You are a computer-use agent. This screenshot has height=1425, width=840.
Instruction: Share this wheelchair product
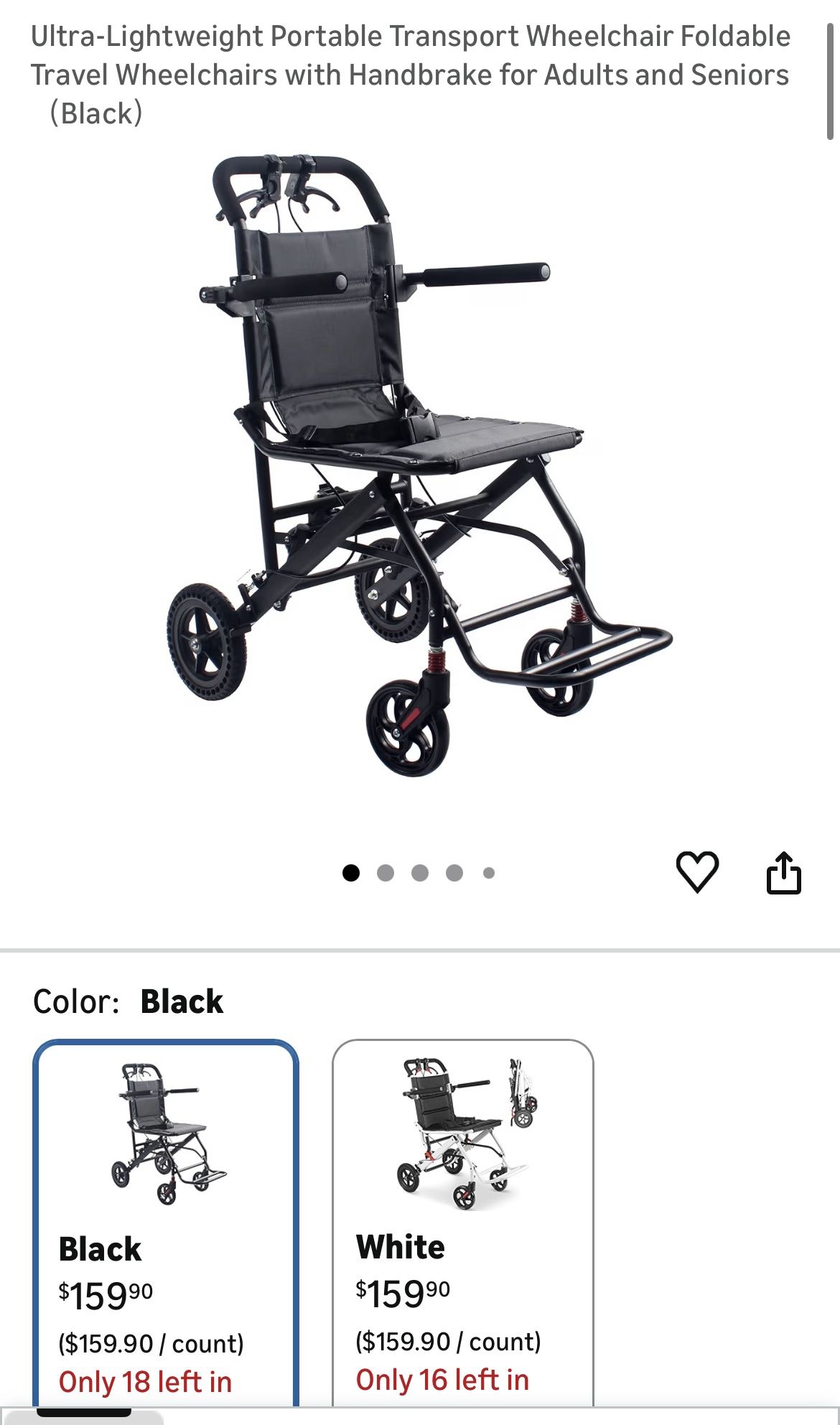(x=783, y=872)
